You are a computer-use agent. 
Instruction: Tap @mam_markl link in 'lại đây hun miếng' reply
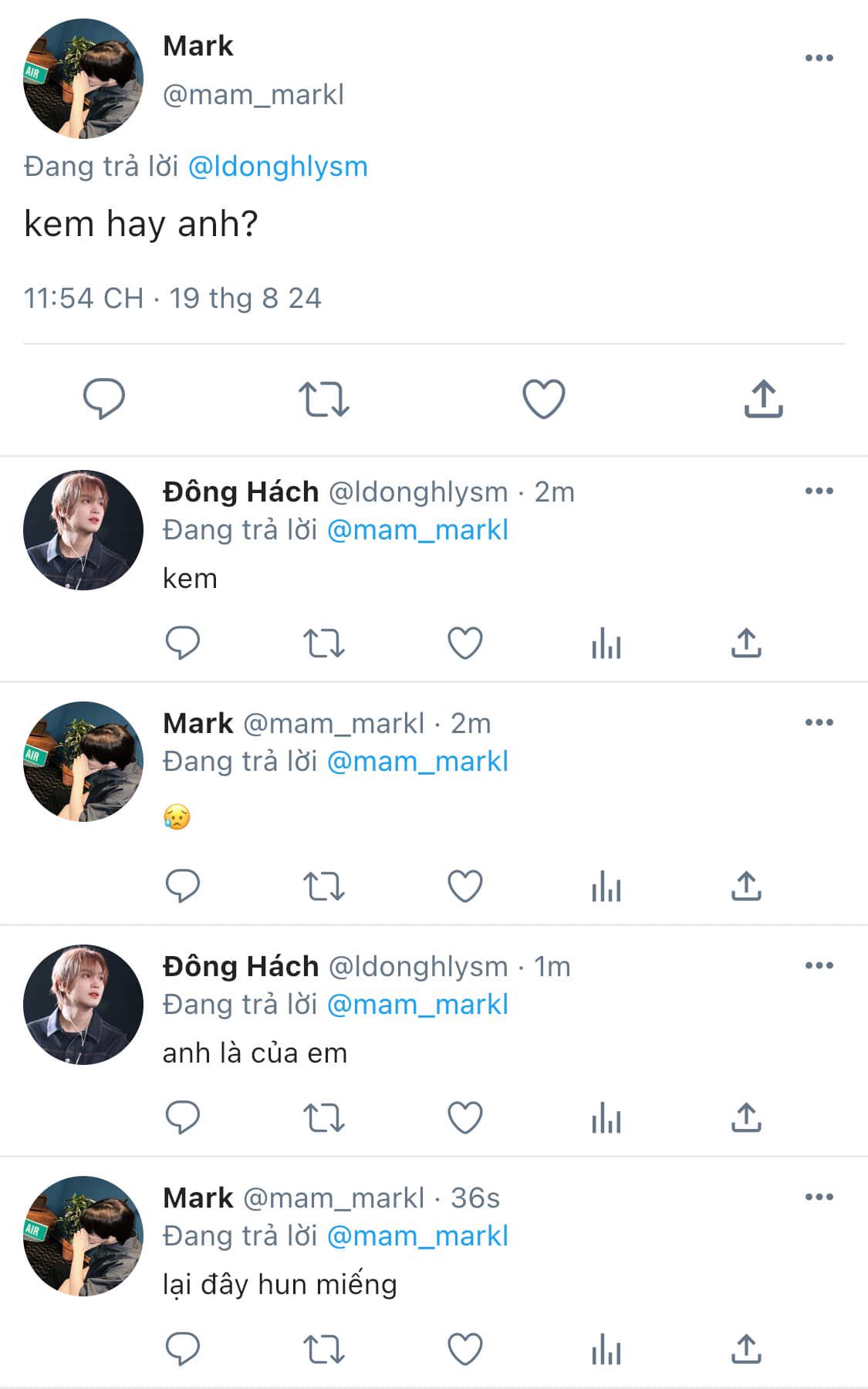pyautogui.click(x=417, y=1236)
